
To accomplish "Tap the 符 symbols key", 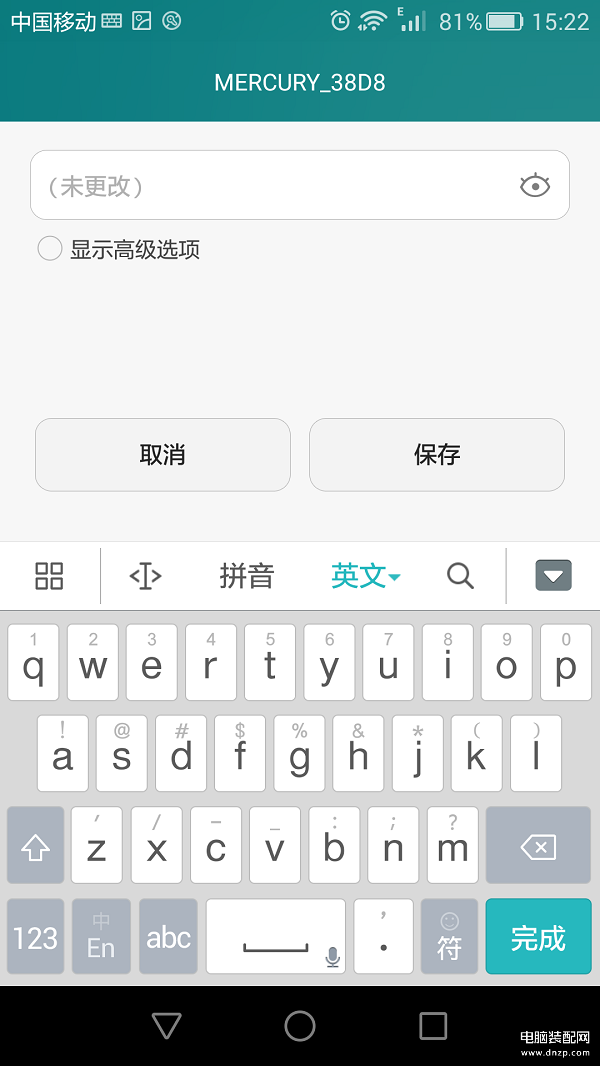I will coord(449,937).
